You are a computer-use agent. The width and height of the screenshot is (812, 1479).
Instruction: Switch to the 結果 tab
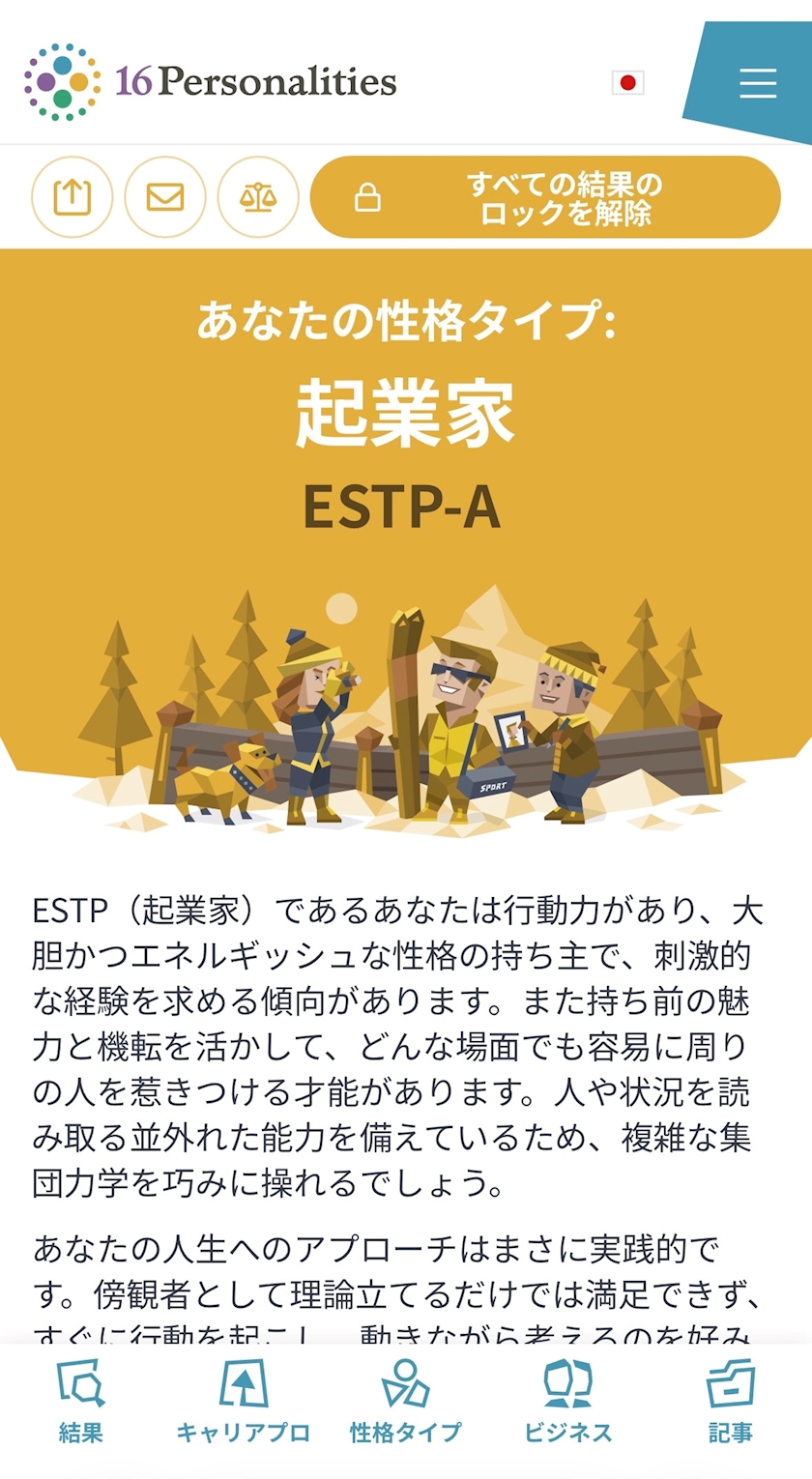pyautogui.click(x=80, y=1401)
